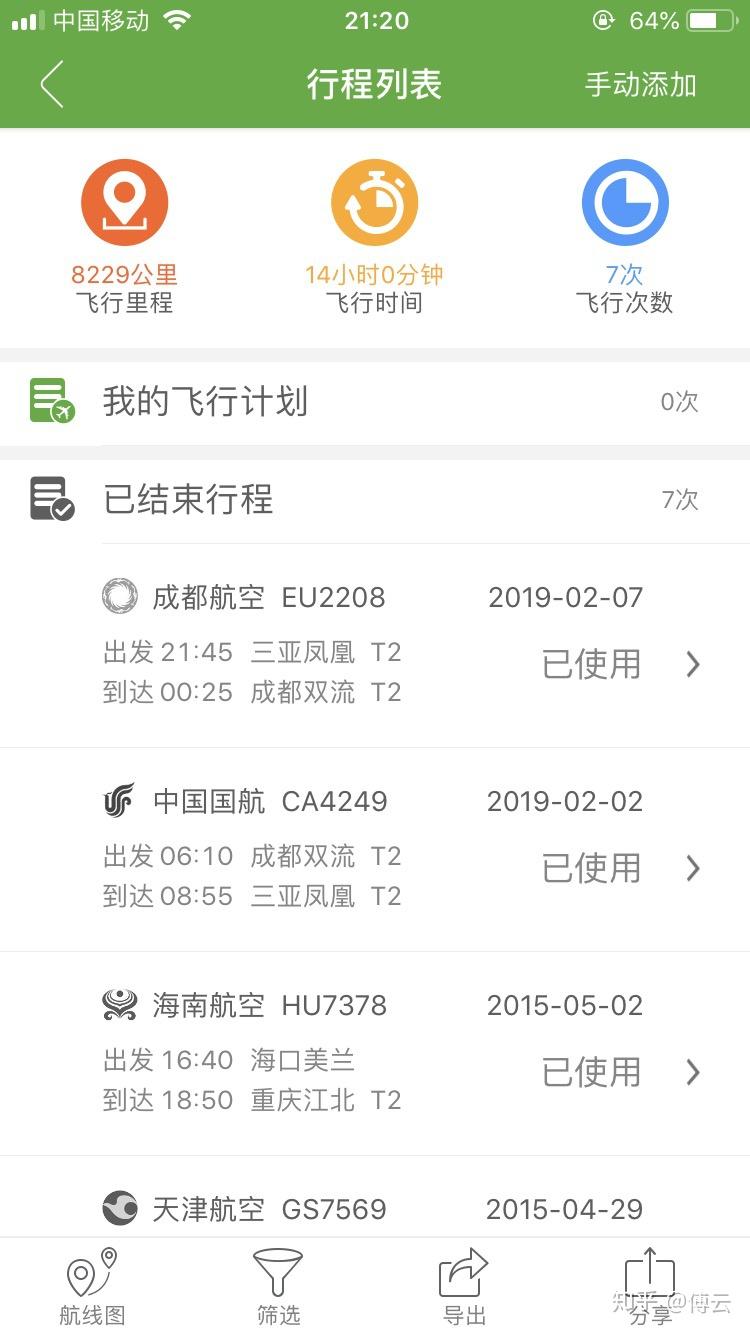Tap the 中国国航 Air China logo
750x1334 pixels.
(x=119, y=800)
